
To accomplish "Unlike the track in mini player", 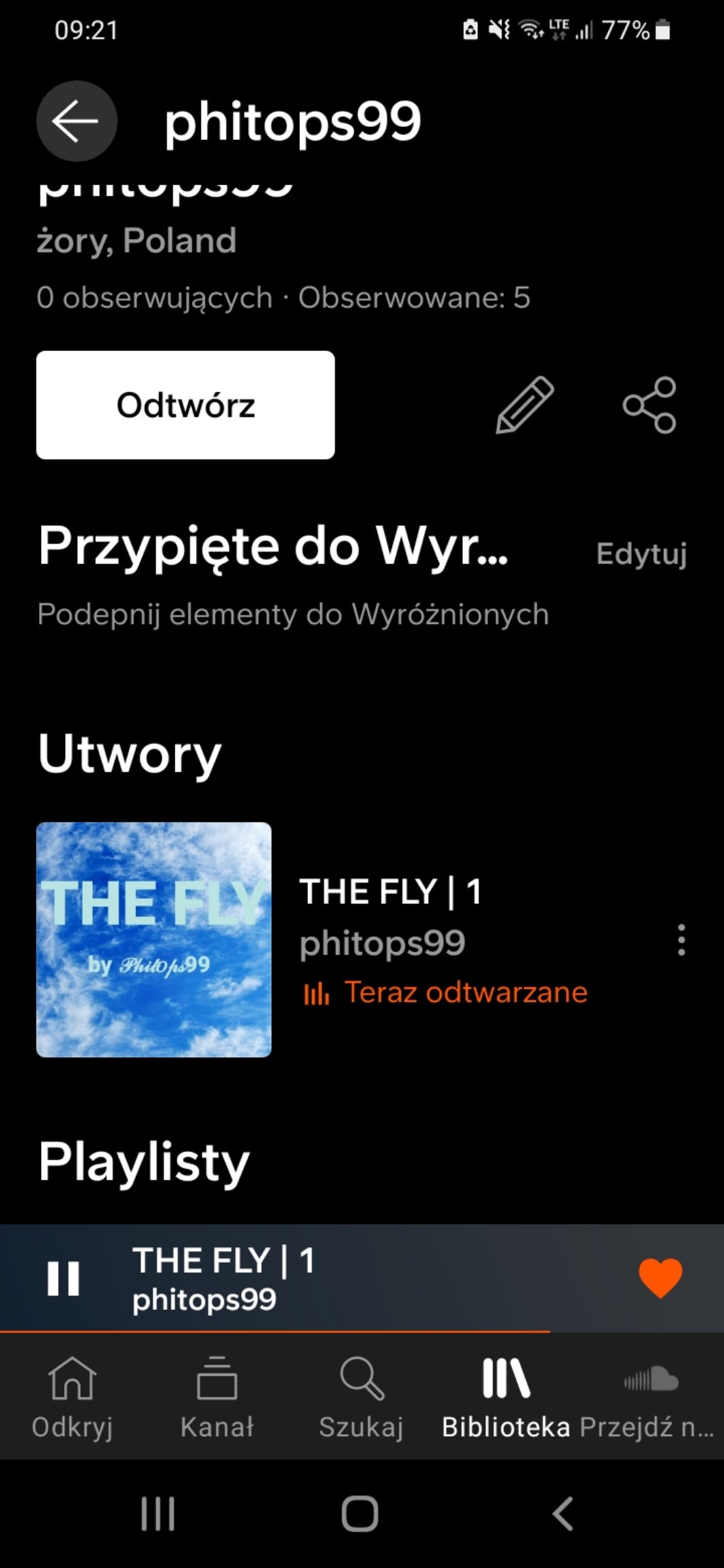I will click(x=660, y=1277).
